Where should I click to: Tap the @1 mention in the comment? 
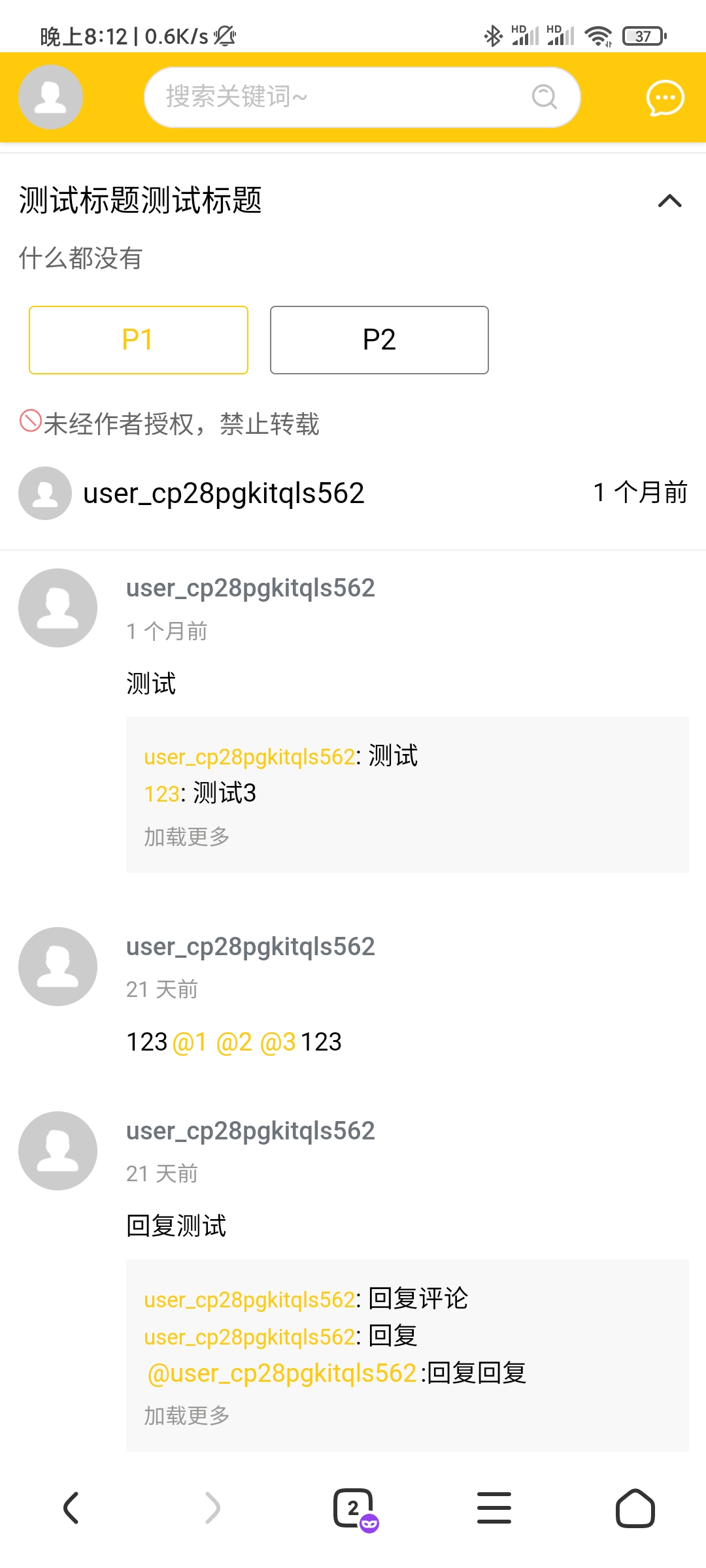pyautogui.click(x=190, y=1042)
